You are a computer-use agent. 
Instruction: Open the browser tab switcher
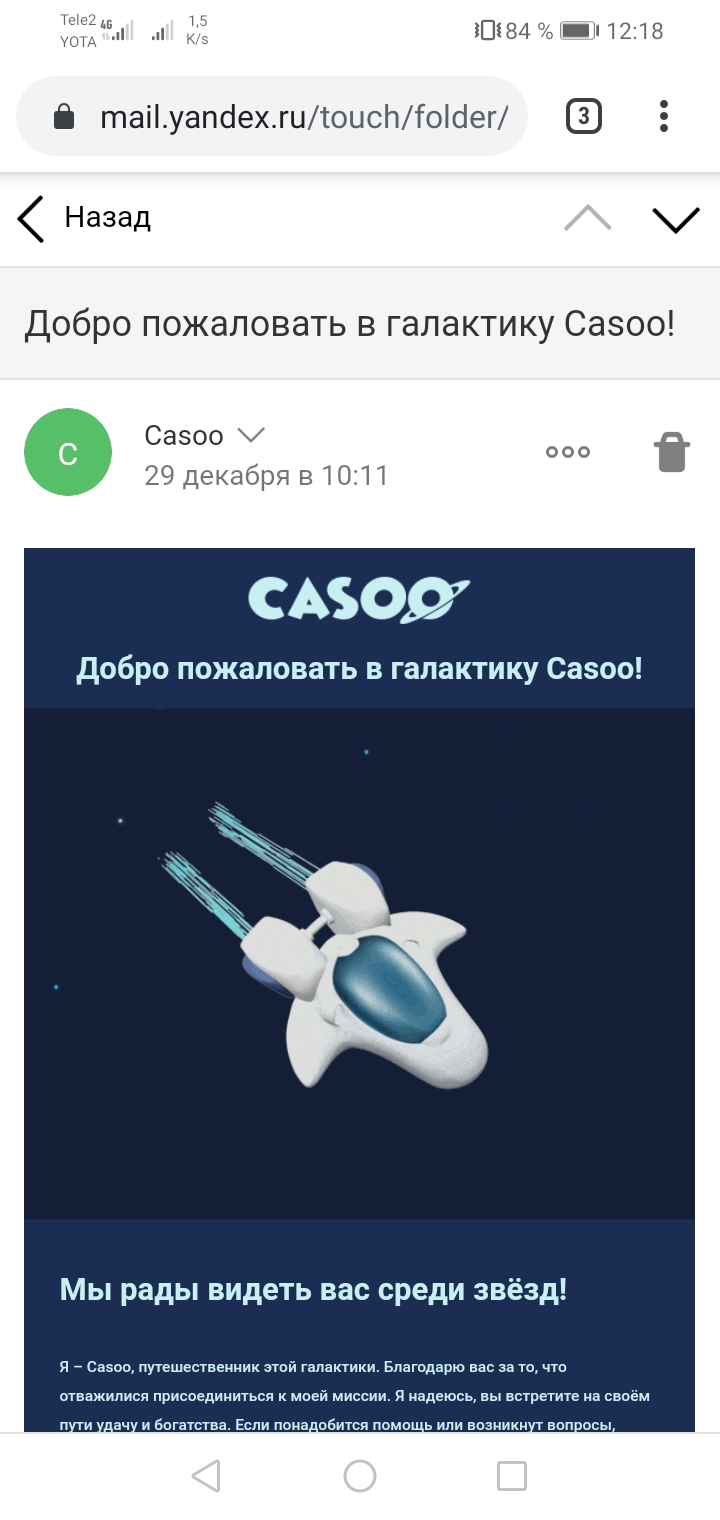point(584,118)
